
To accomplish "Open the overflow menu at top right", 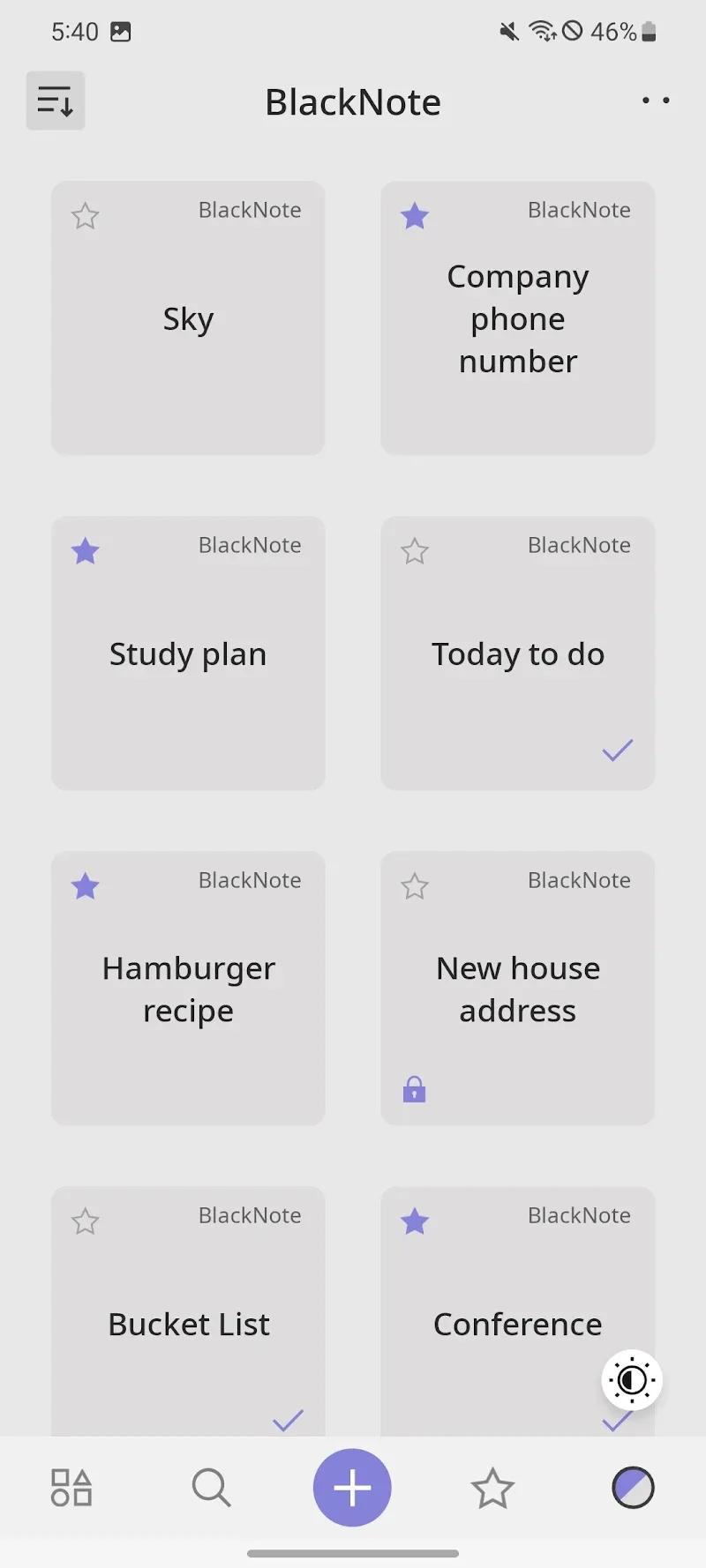I will 656,100.
